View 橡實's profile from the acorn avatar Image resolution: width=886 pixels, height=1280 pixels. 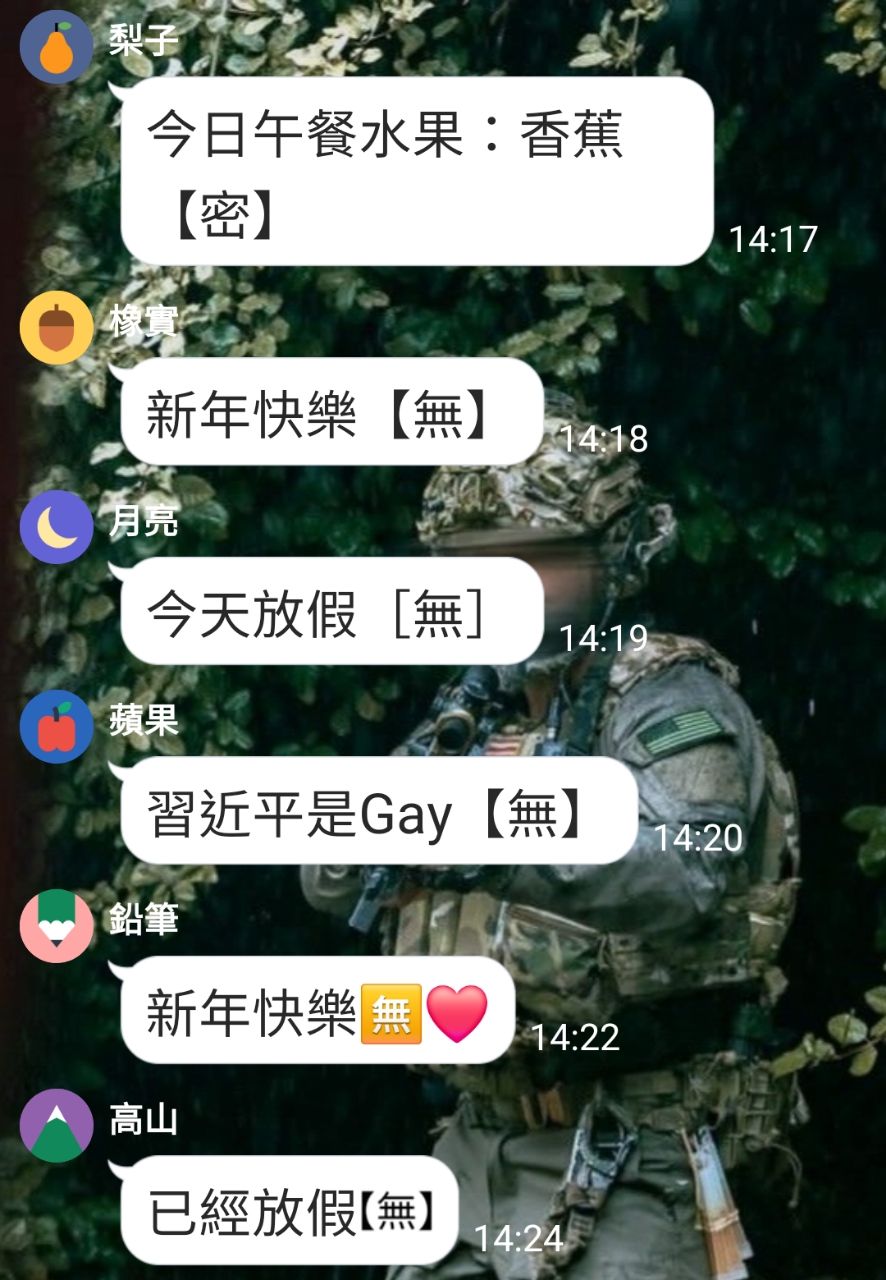(56, 326)
